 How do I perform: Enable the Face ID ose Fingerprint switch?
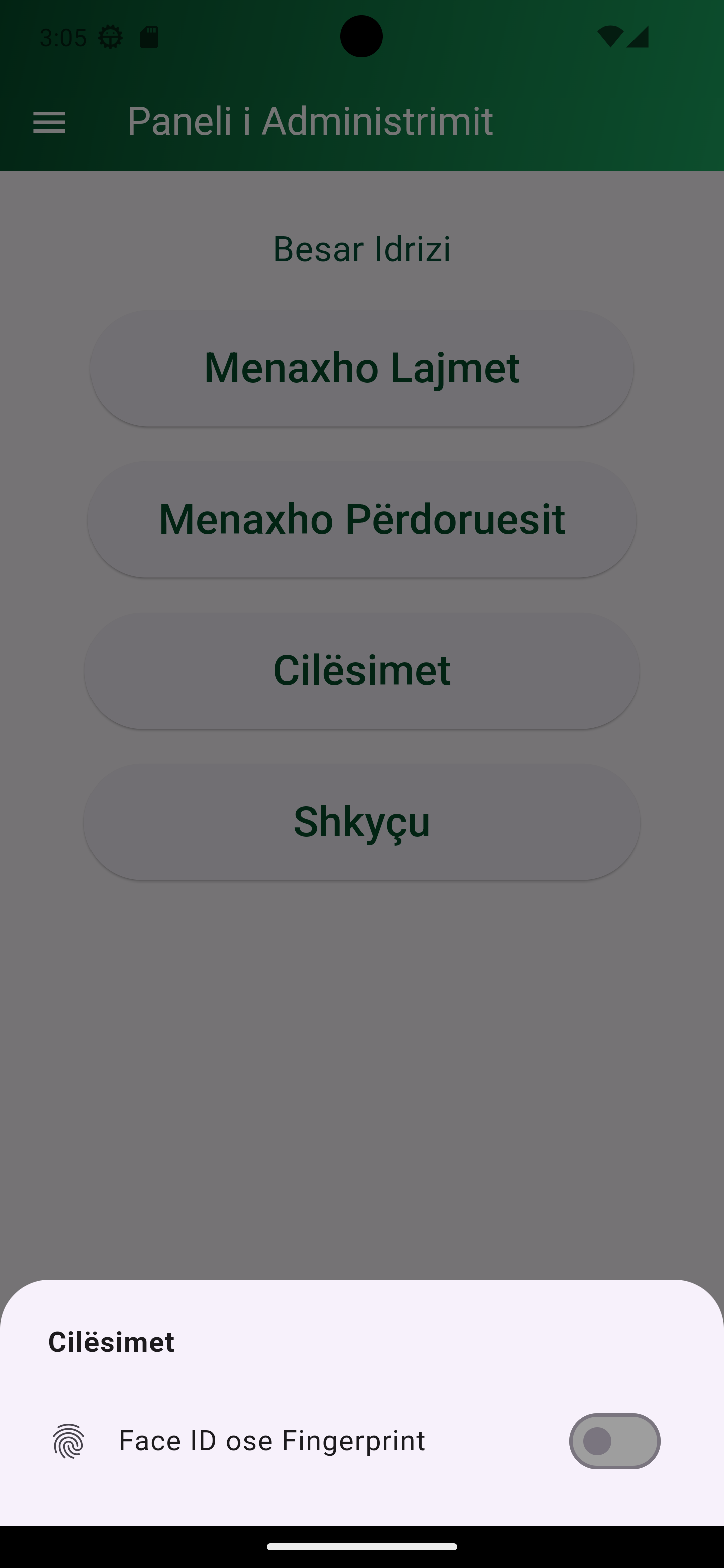click(614, 1441)
